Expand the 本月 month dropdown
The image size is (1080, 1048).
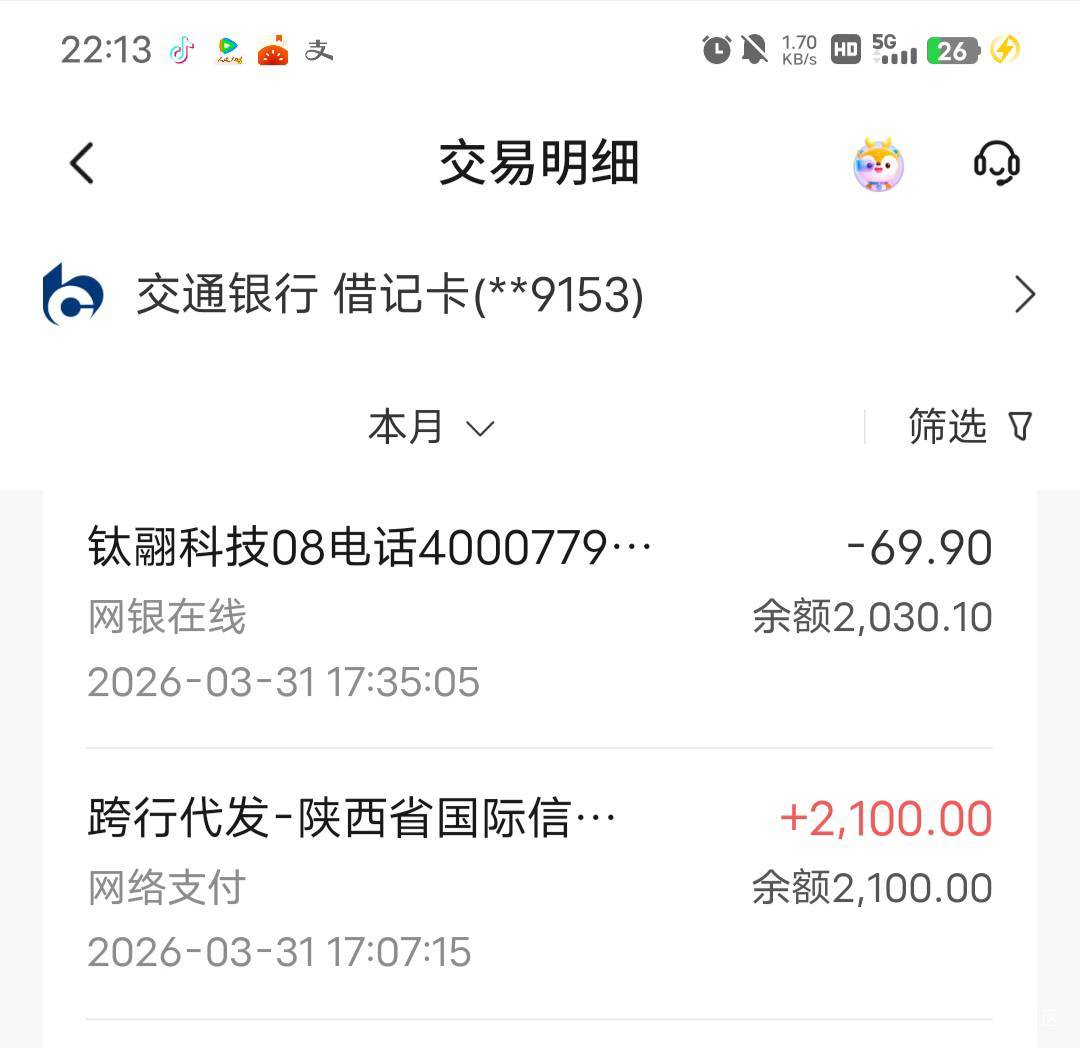pyautogui.click(x=431, y=428)
